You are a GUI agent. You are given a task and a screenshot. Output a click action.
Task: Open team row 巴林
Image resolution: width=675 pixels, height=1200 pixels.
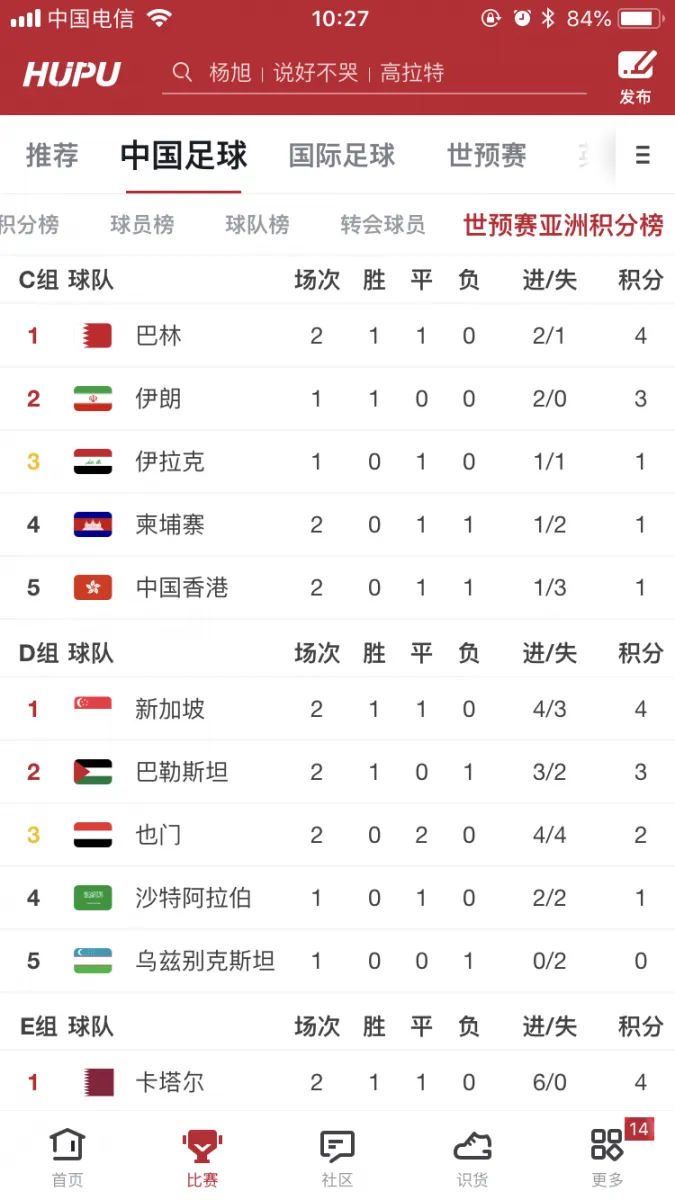[337, 336]
